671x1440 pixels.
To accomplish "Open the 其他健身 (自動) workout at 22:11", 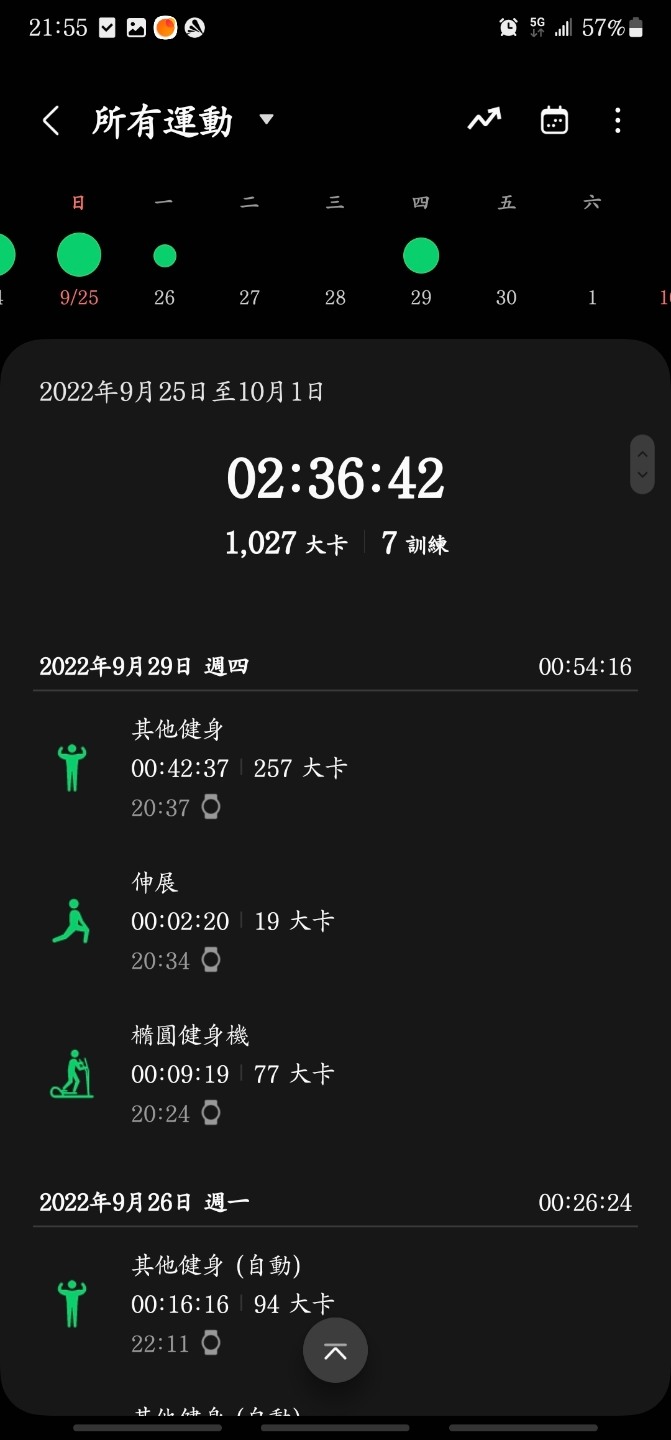I will pyautogui.click(x=335, y=1304).
